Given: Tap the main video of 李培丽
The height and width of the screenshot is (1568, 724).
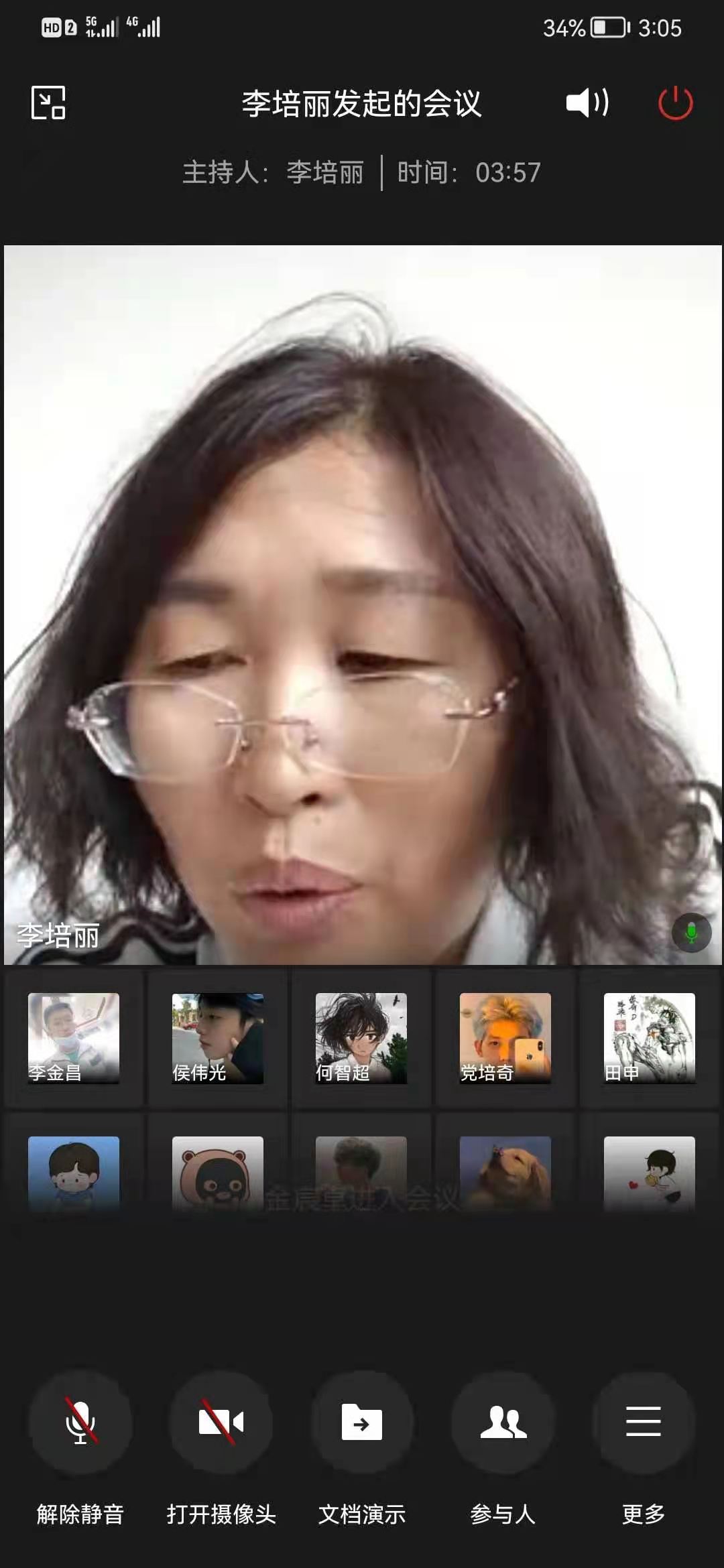Looking at the screenshot, I should [x=362, y=603].
